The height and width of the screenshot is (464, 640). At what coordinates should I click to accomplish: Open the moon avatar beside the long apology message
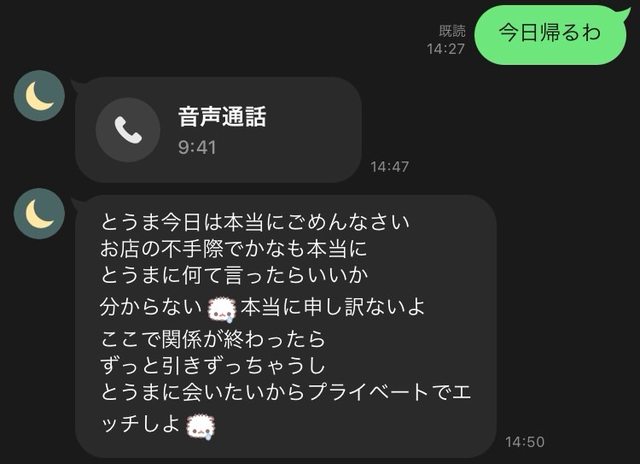39,213
